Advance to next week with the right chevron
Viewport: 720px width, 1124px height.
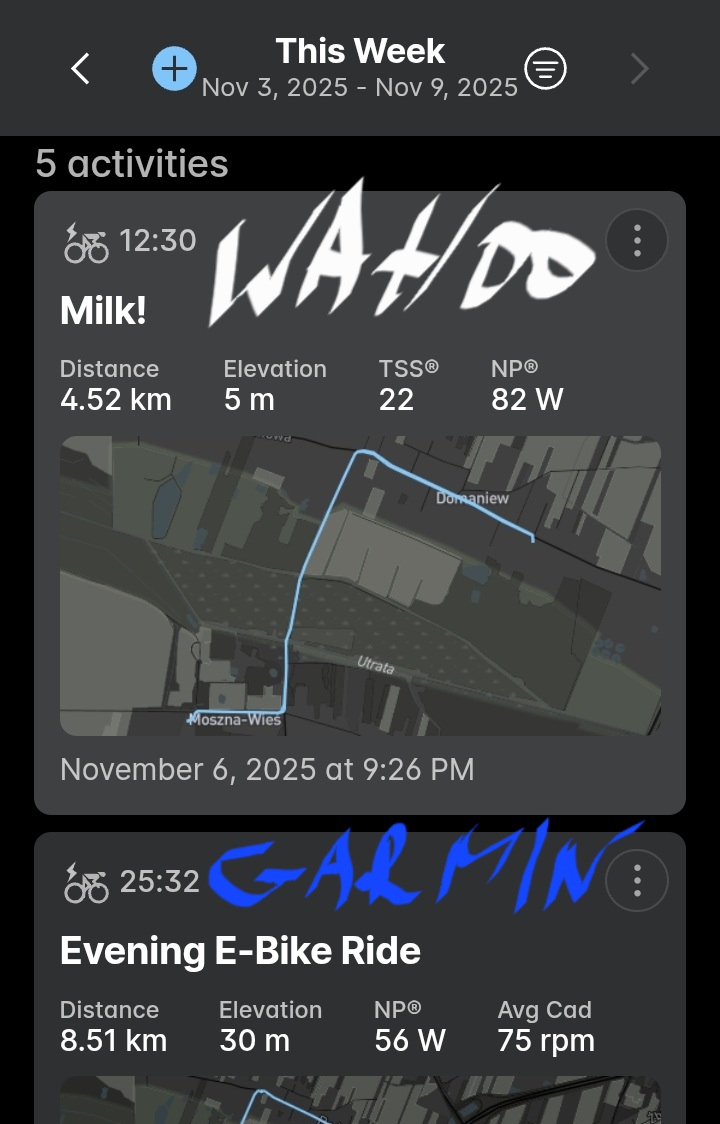639,68
